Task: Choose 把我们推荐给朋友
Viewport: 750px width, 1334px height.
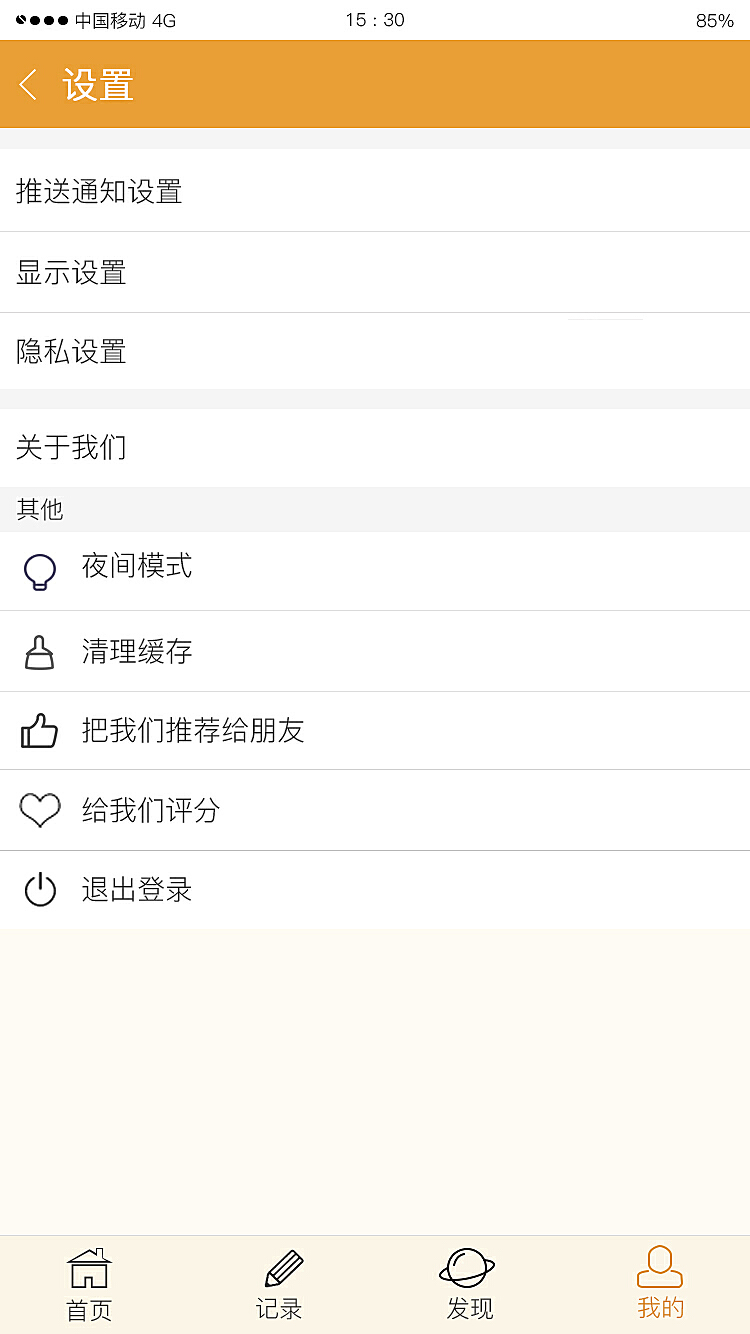Action: tap(375, 731)
